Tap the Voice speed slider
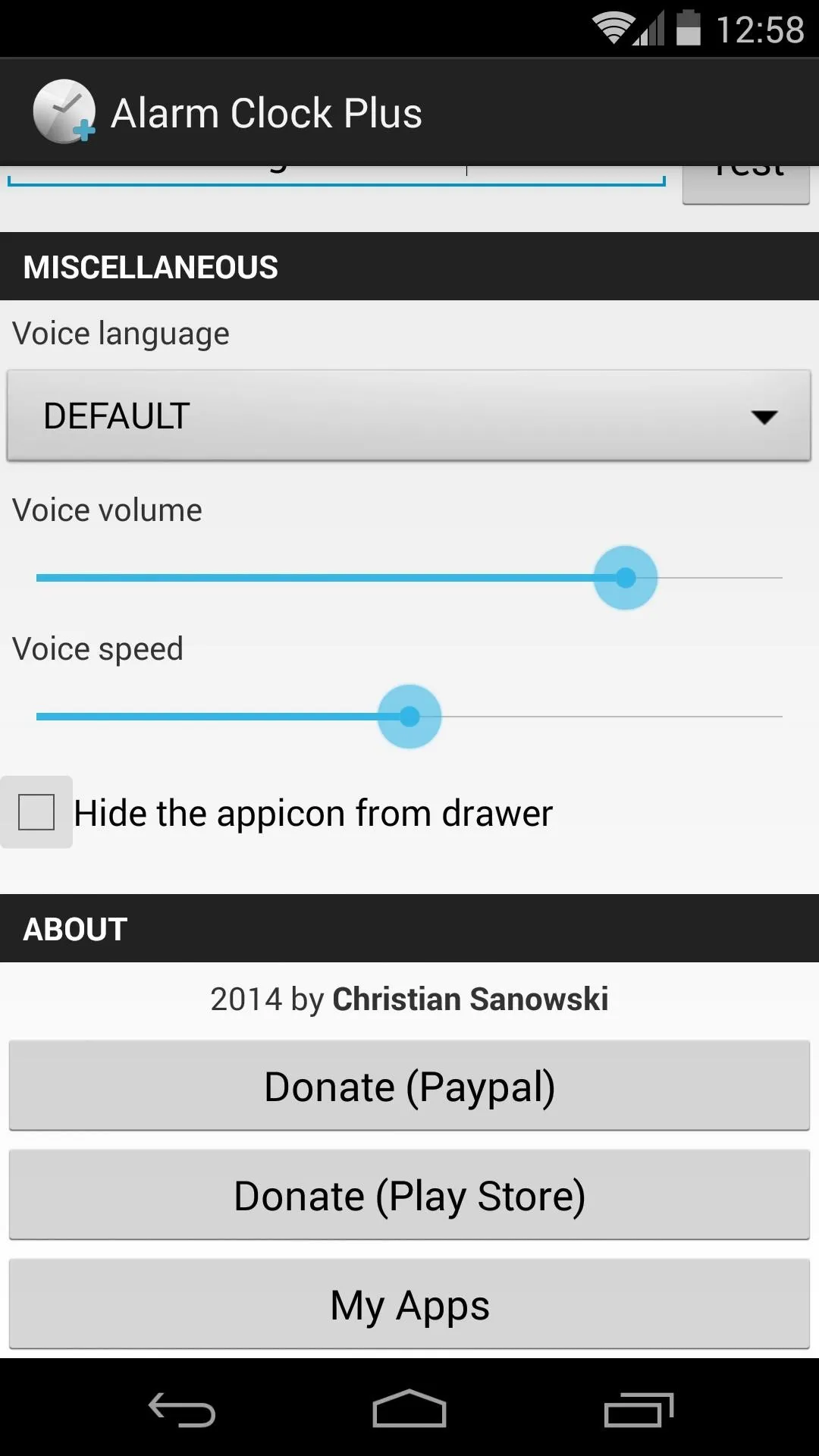 point(409,717)
